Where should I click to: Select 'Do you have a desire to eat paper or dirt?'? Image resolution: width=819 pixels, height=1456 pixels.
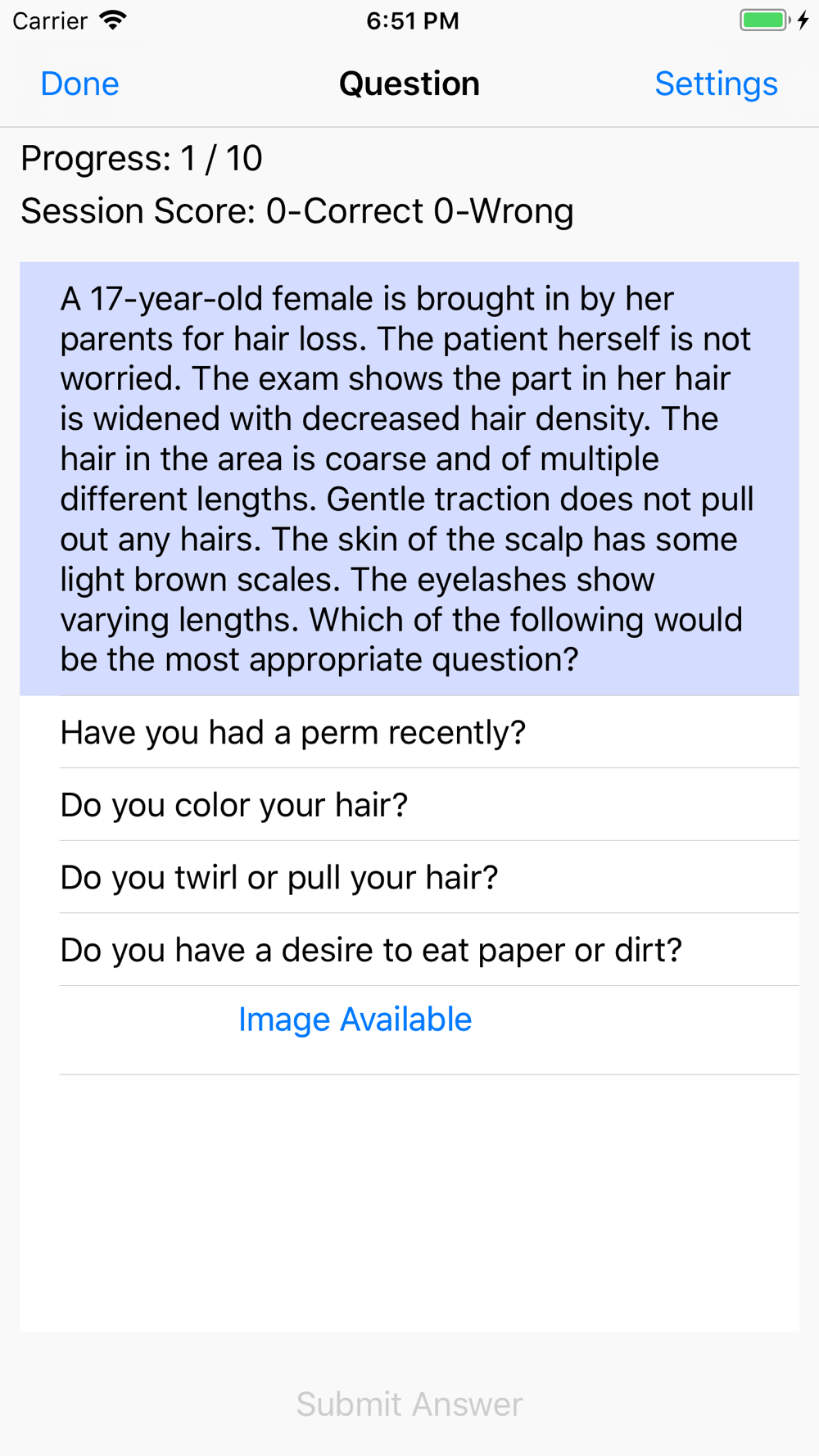click(409, 950)
